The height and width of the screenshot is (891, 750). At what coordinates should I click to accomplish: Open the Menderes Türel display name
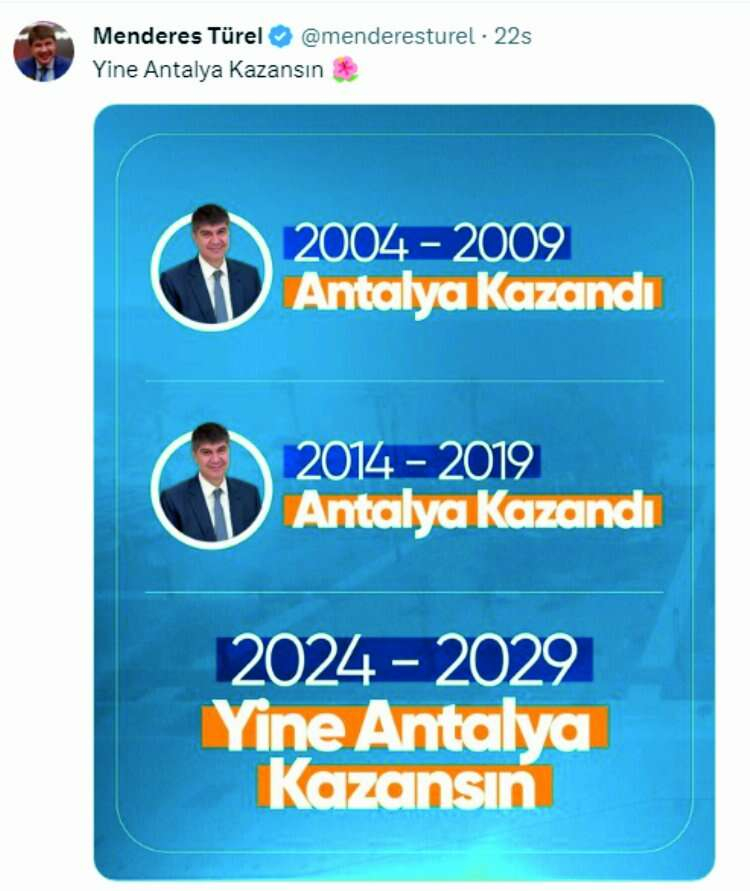178,36
